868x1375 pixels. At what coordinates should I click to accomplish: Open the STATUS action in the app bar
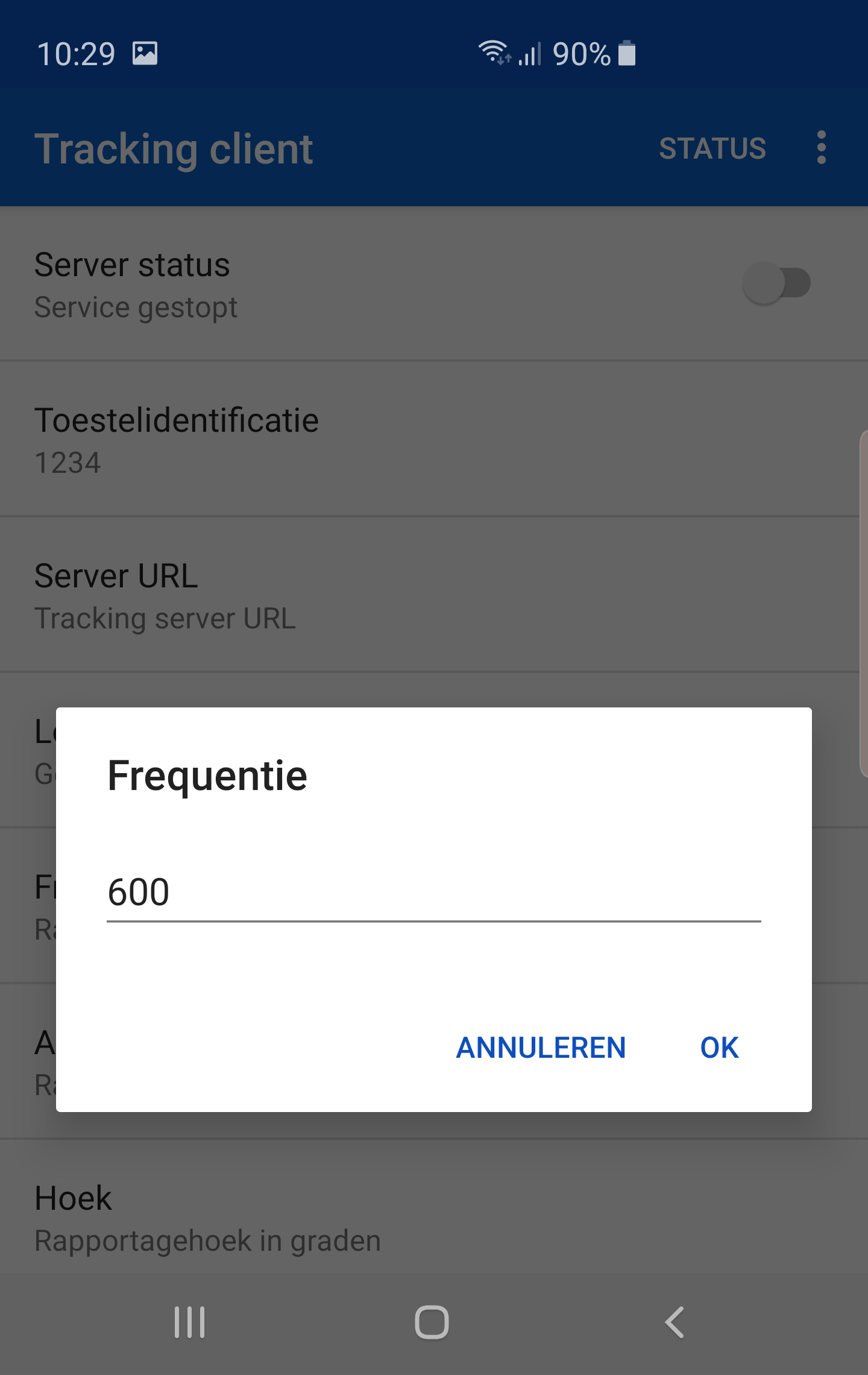pos(712,148)
